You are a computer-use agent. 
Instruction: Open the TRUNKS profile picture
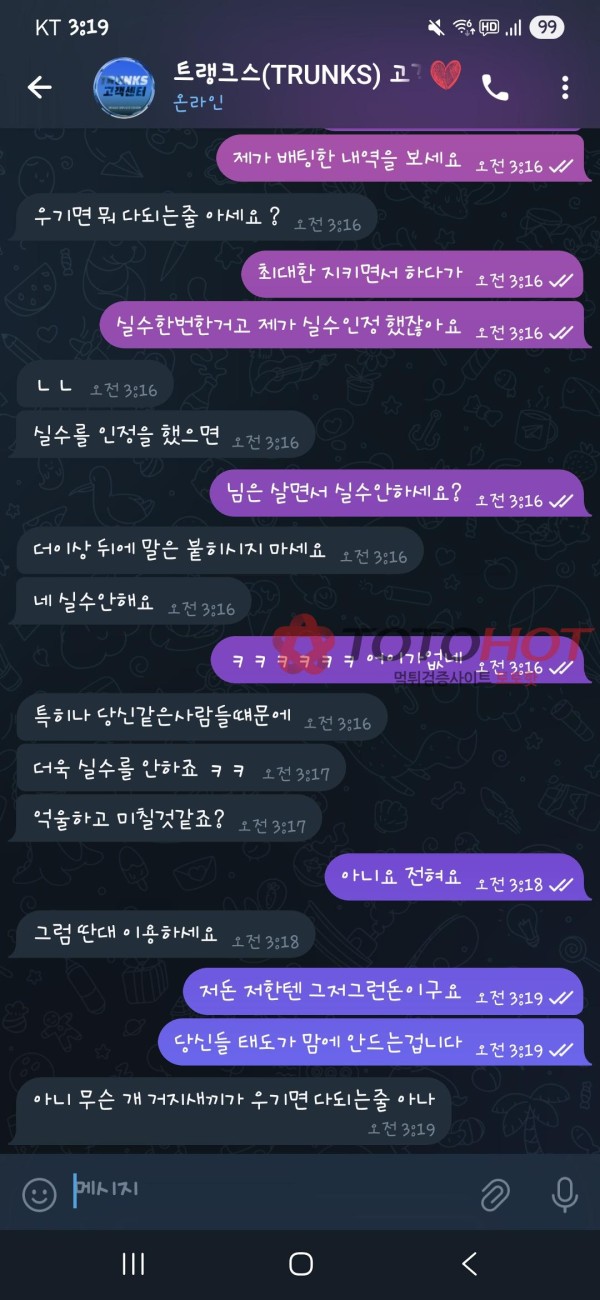123,88
